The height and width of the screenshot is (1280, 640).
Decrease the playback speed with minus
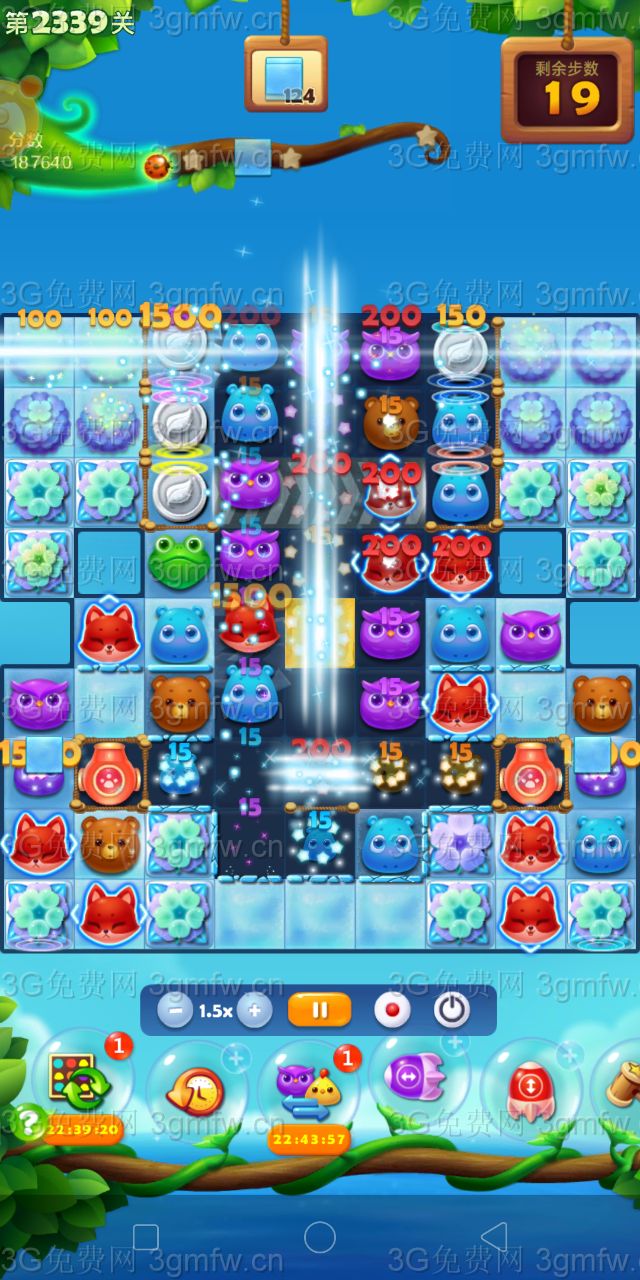pyautogui.click(x=175, y=1010)
